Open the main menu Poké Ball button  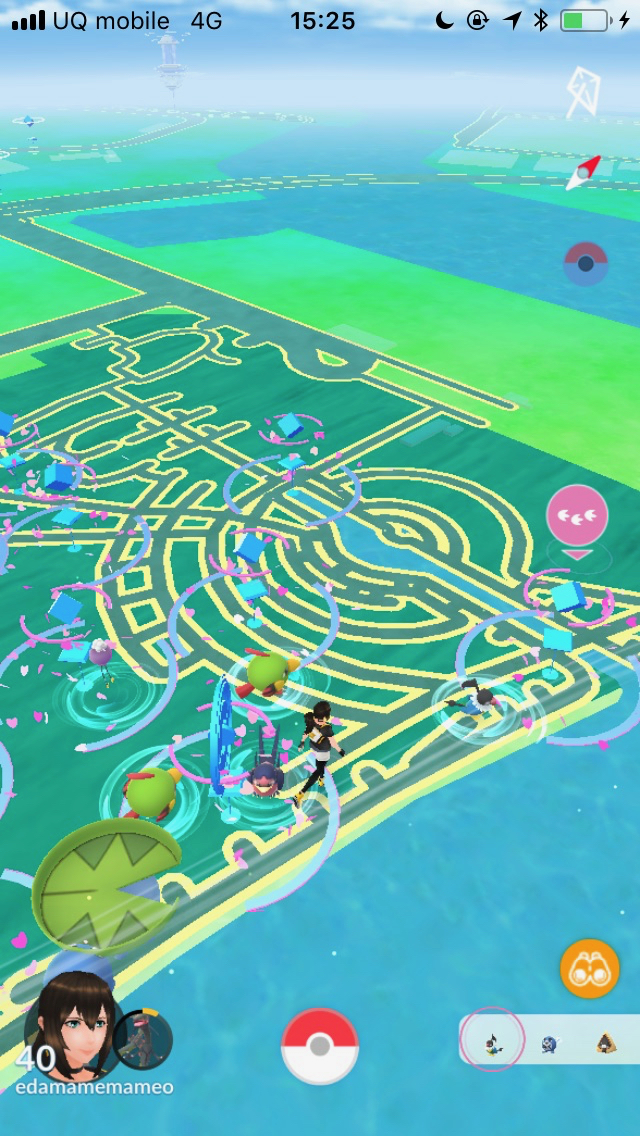click(319, 1046)
